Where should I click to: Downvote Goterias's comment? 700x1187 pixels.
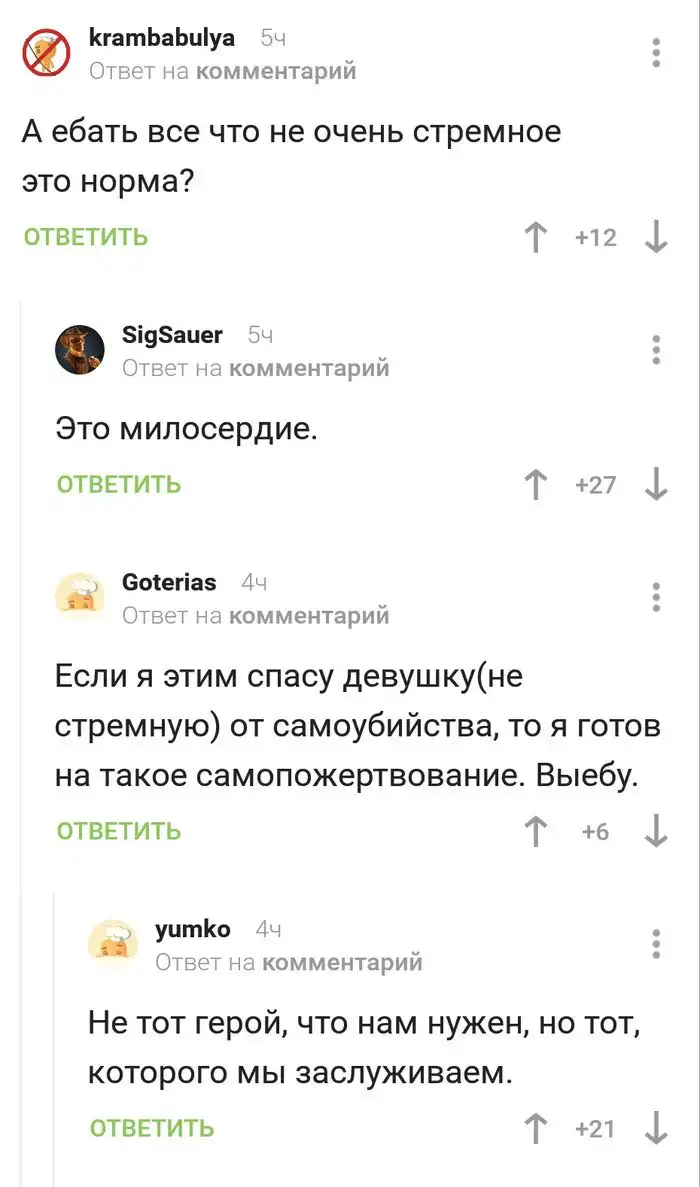[656, 832]
